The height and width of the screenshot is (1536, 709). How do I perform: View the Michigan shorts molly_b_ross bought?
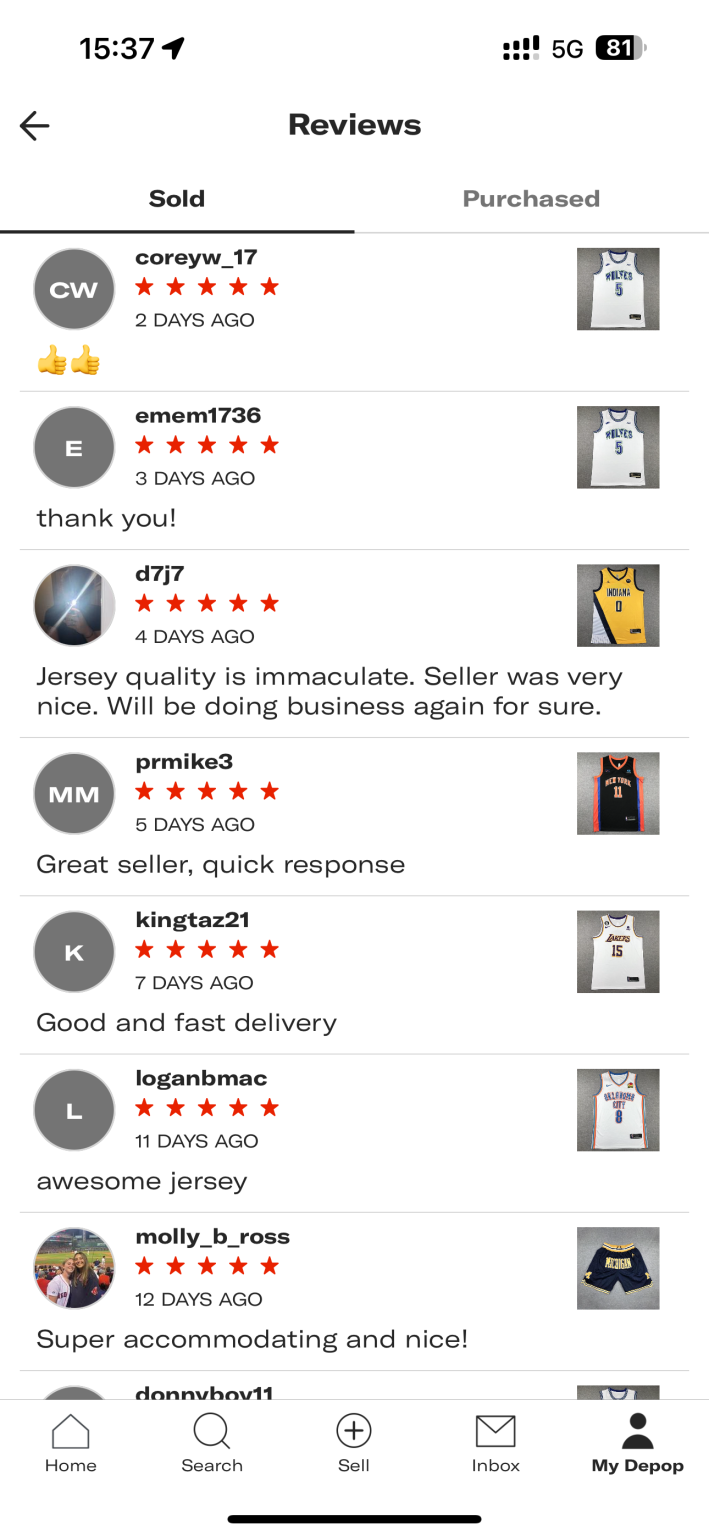coord(618,1268)
